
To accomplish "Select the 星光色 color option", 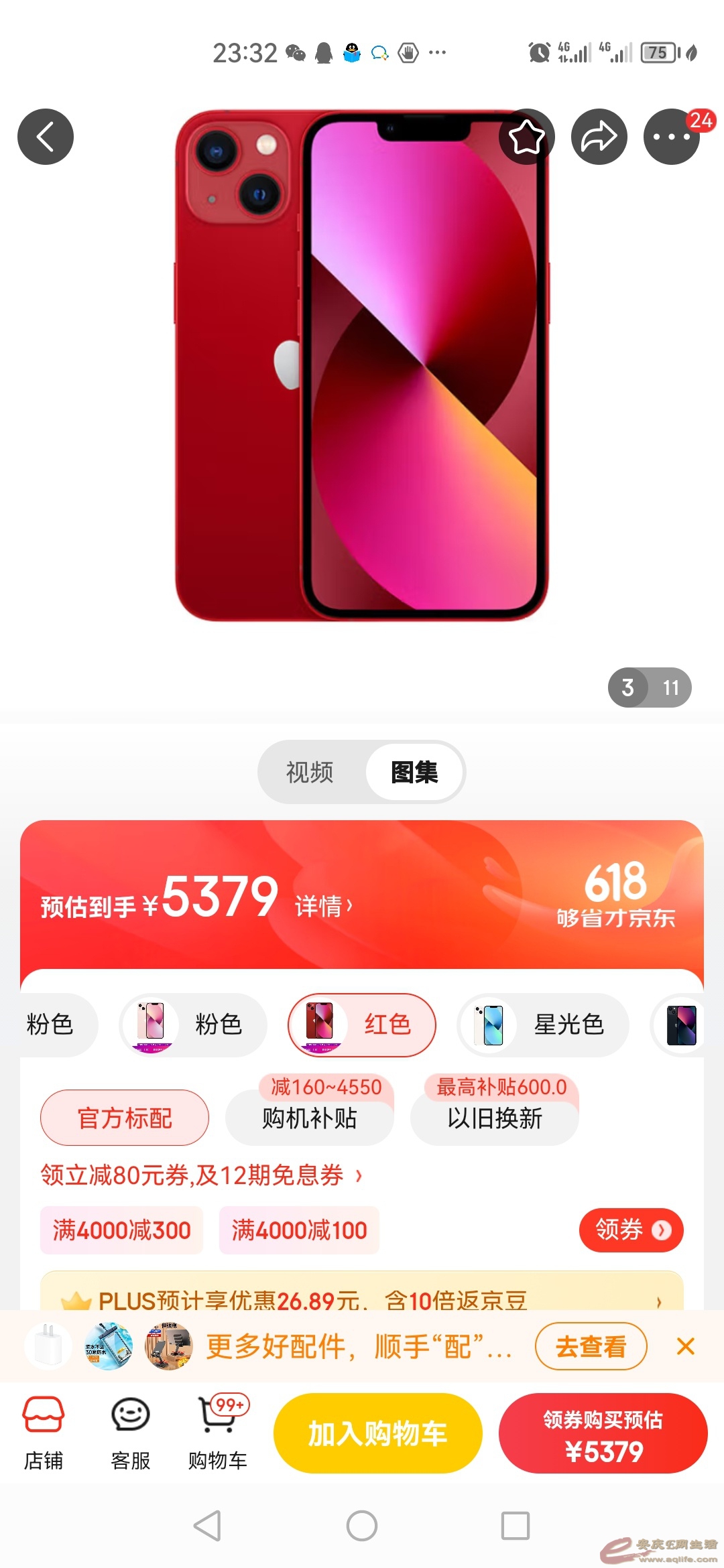I will [x=543, y=1025].
